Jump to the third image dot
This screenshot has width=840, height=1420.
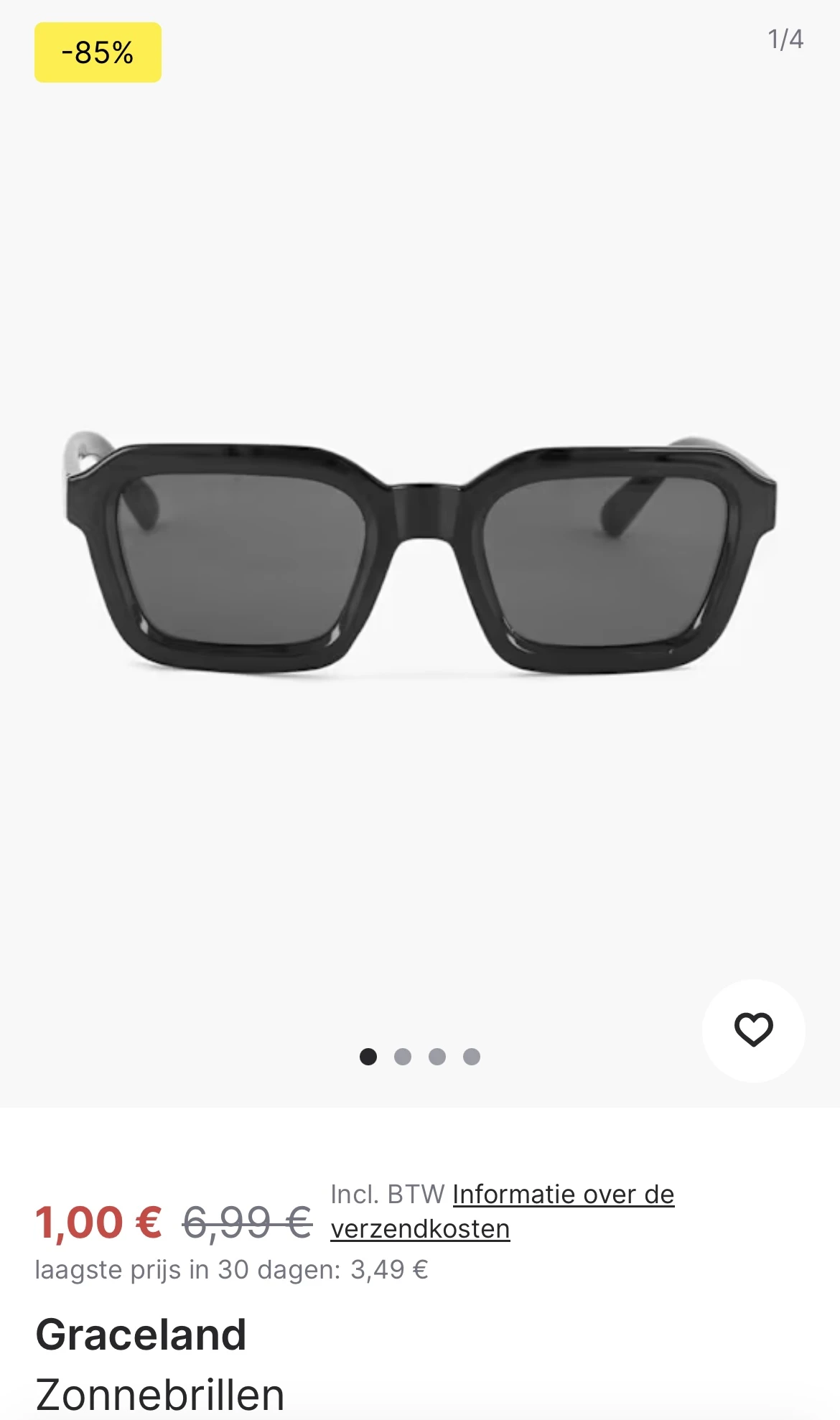437,1057
